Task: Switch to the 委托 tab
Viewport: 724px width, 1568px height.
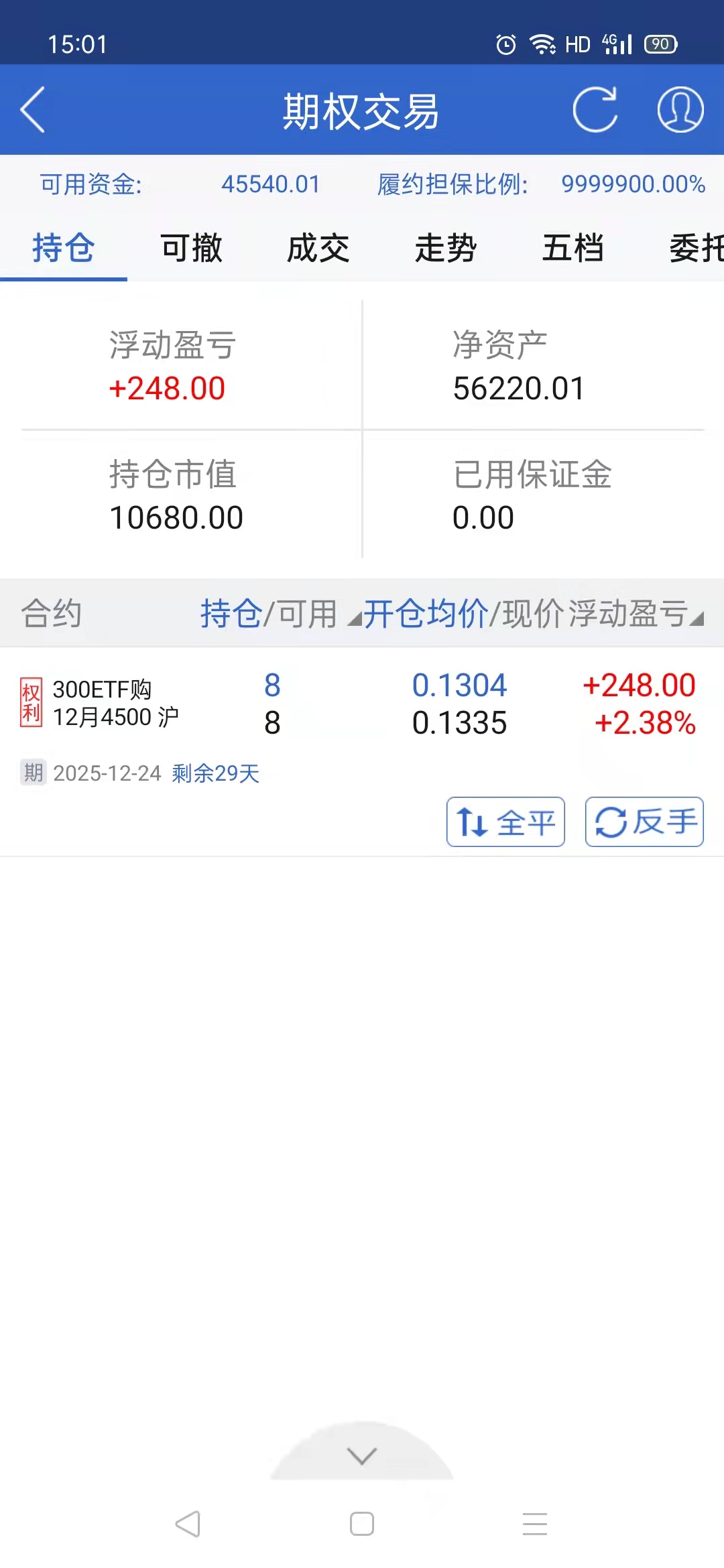Action: (696, 249)
